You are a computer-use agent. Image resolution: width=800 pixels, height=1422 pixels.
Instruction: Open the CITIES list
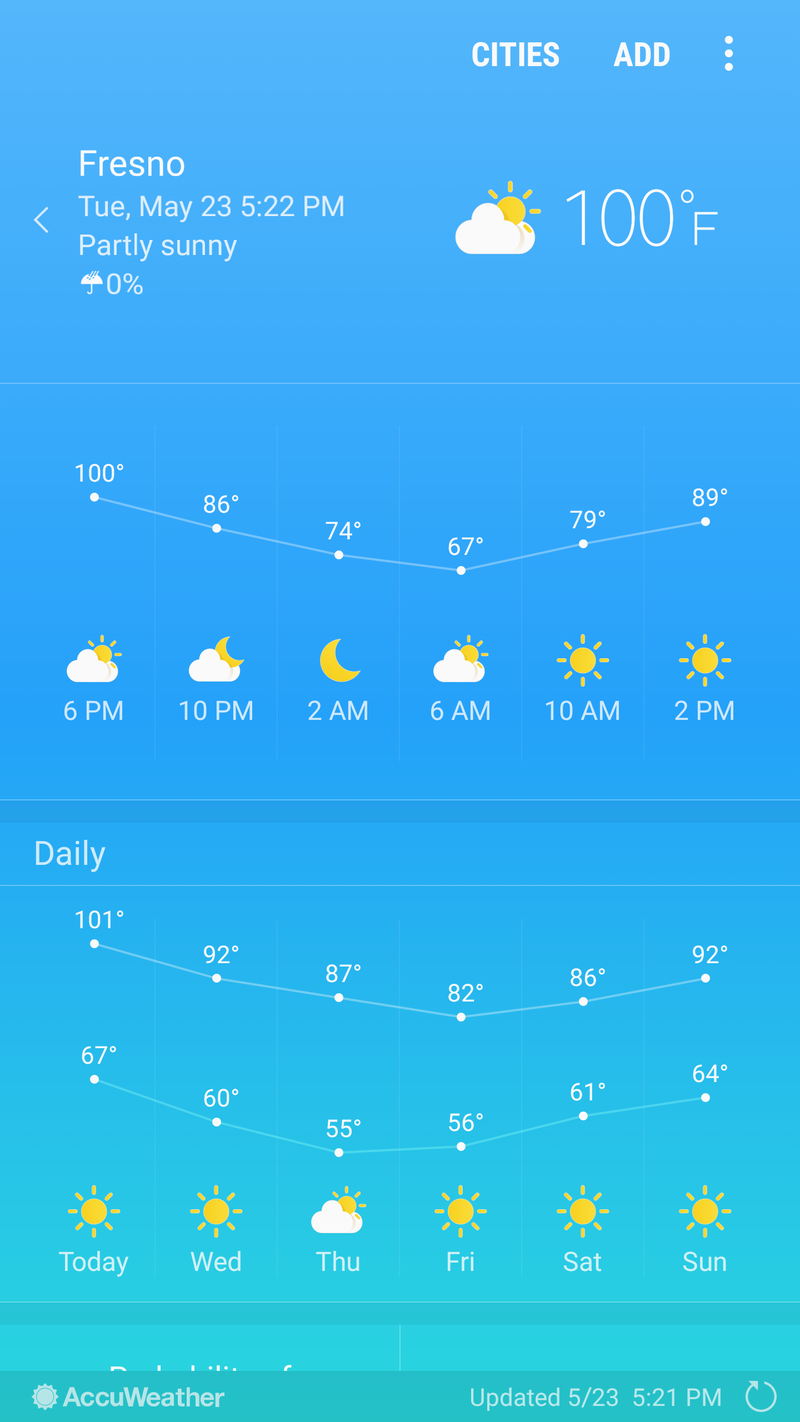515,54
